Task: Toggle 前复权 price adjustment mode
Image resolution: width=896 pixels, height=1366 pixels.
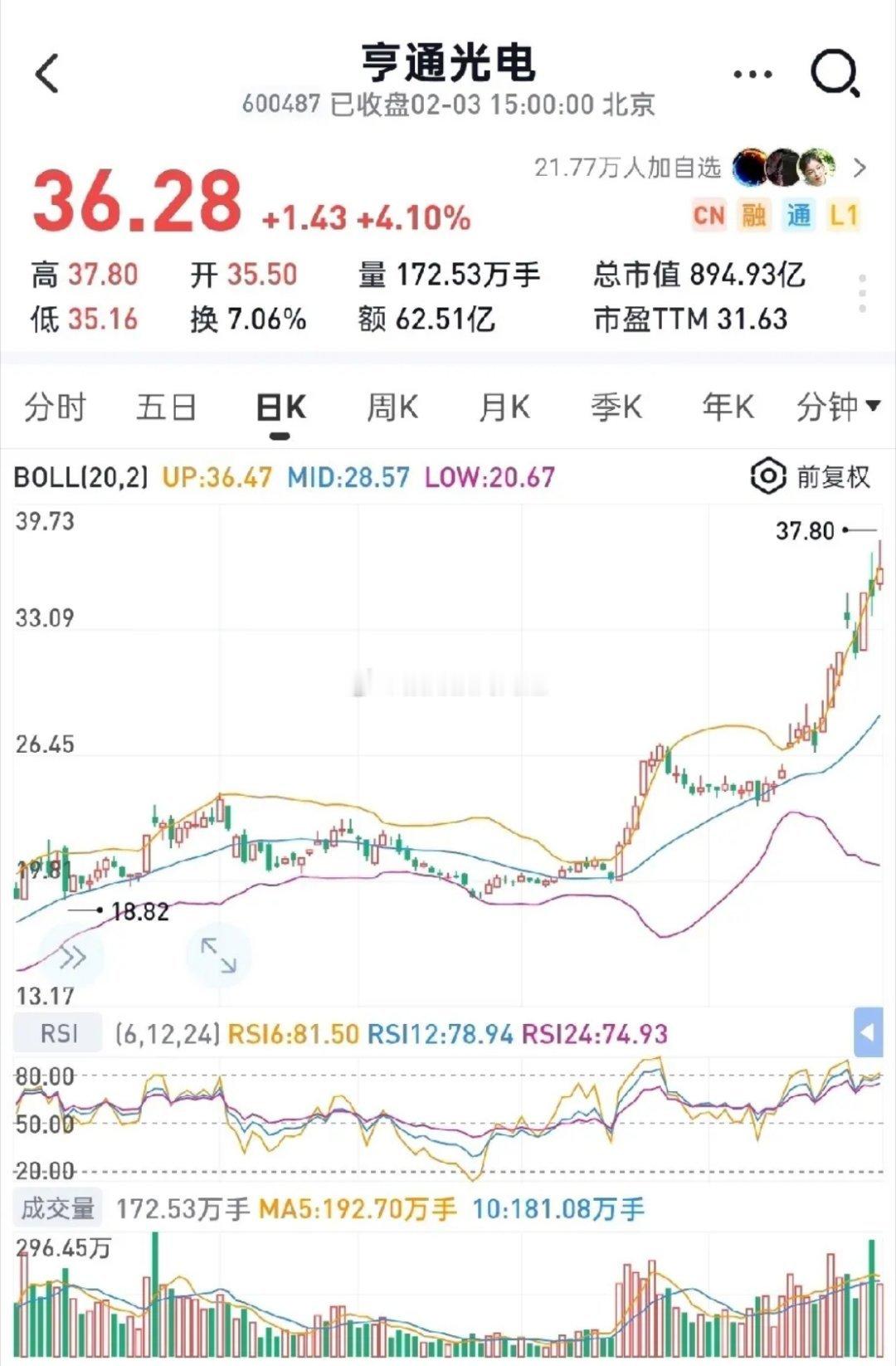Action: [835, 476]
